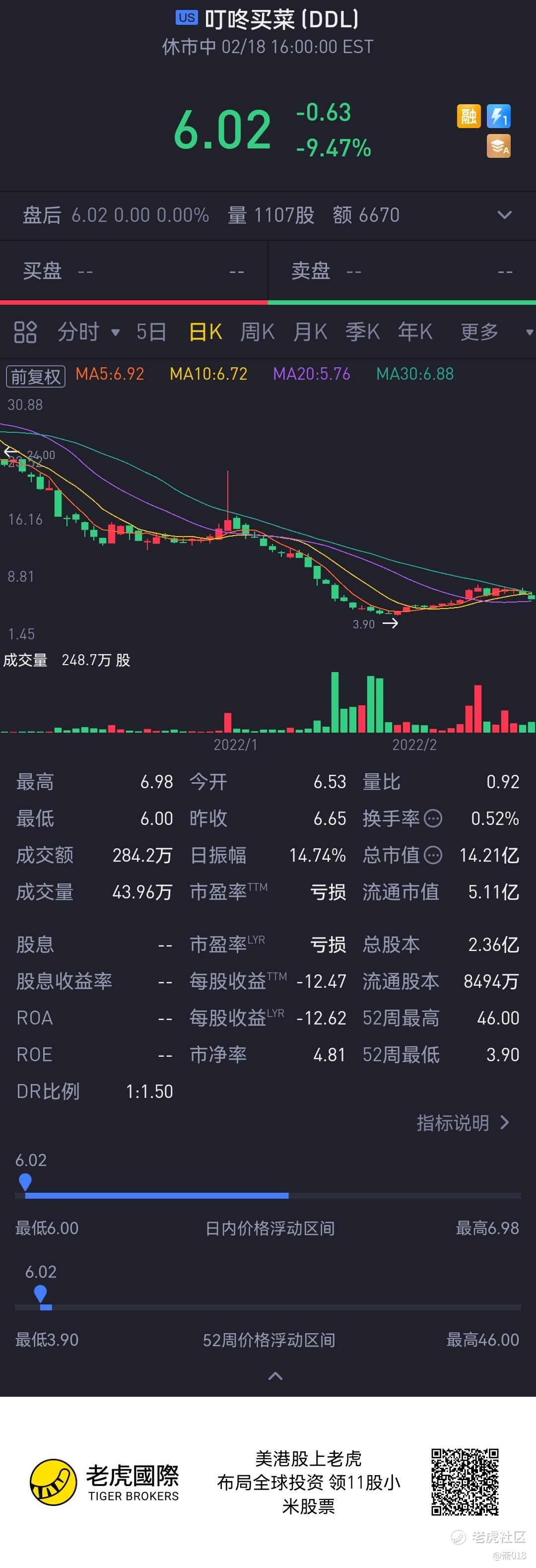This screenshot has width=536, height=1568.
Task: Change the 前复权 adjustment setting
Action: (36, 377)
